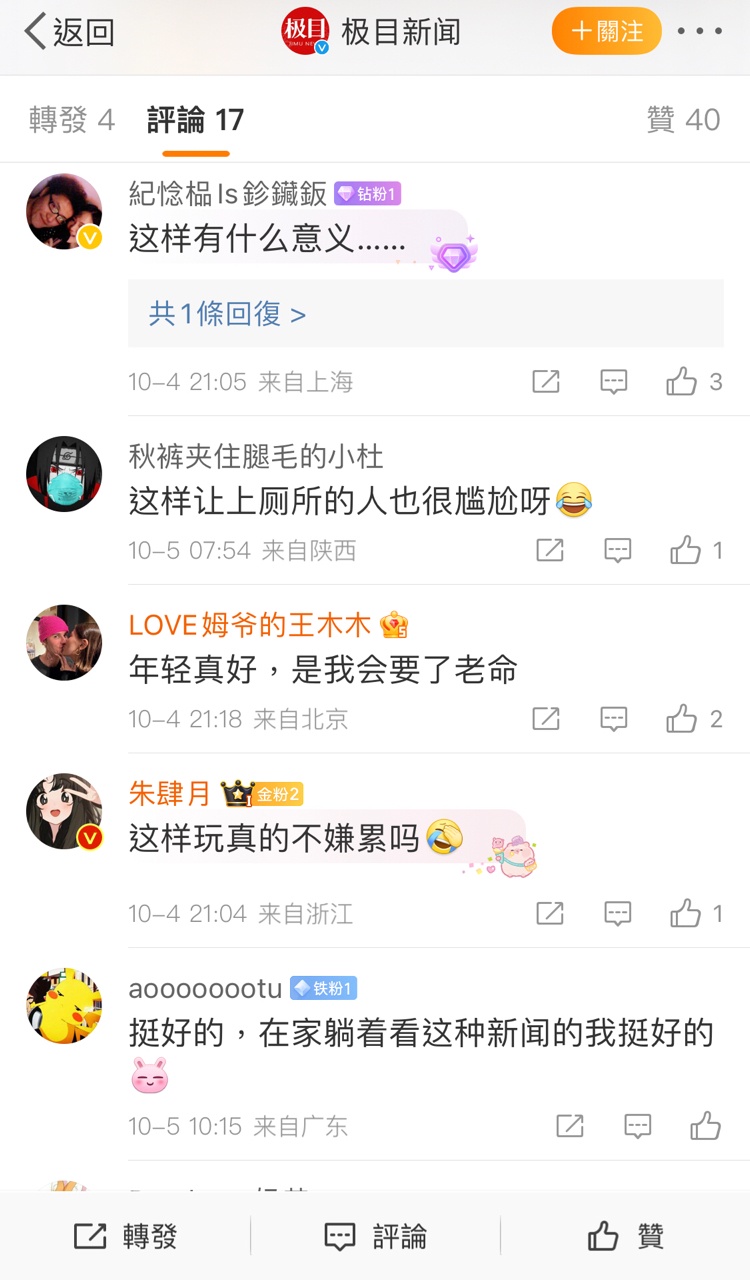Go back using the 返回 arrow
Viewport: 750px width, 1280px height.
[68, 32]
